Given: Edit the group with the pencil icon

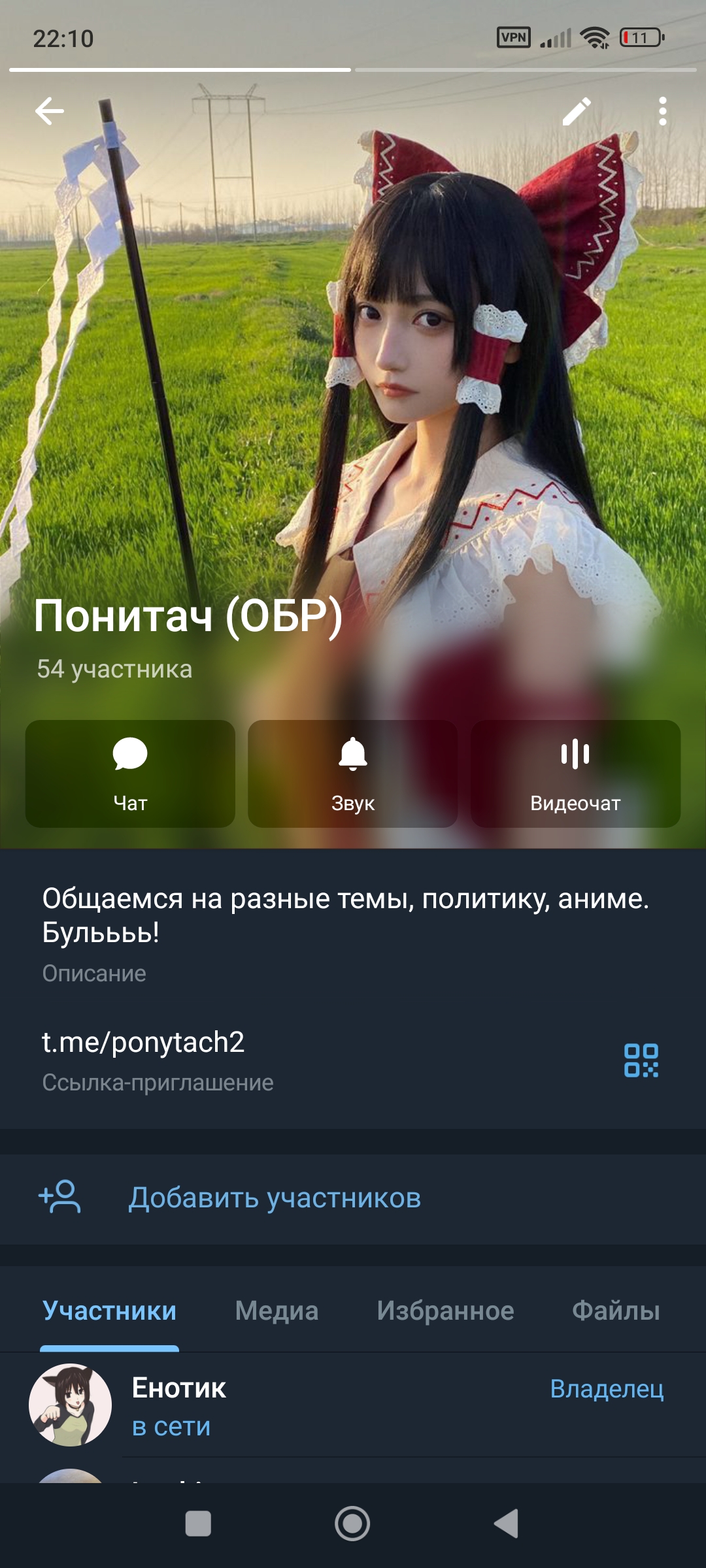Looking at the screenshot, I should [577, 112].
